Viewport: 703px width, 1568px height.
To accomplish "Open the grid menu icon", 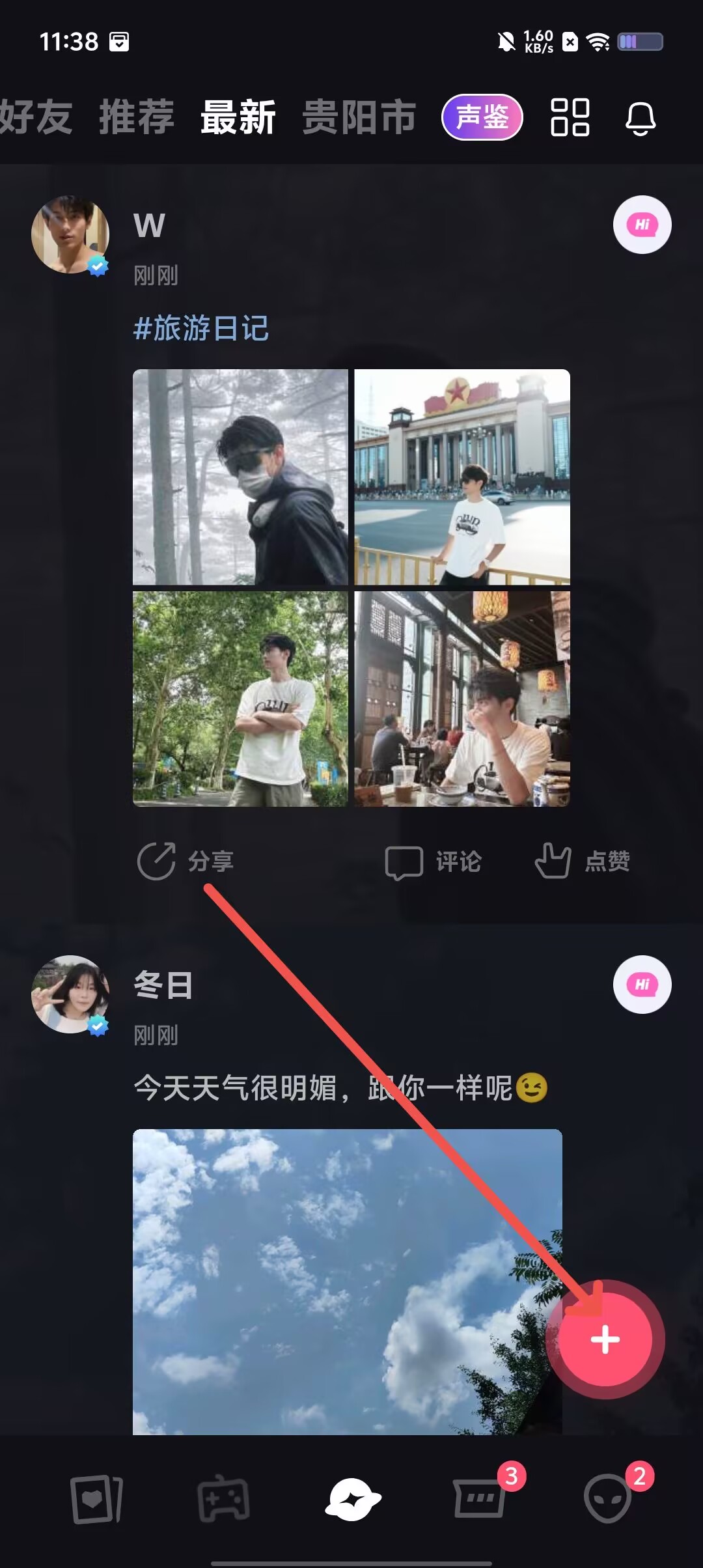I will [x=570, y=118].
